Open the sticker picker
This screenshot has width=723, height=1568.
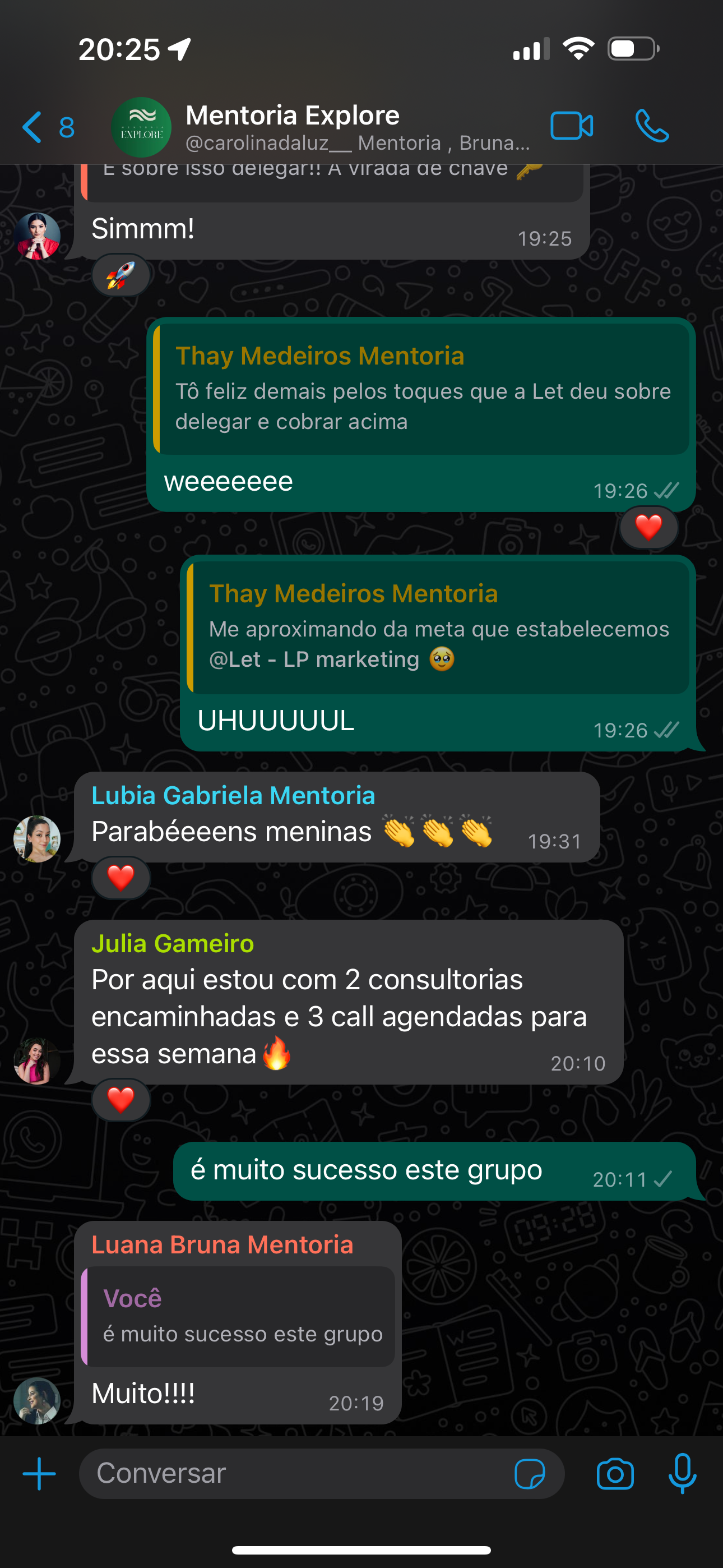pyautogui.click(x=530, y=1474)
